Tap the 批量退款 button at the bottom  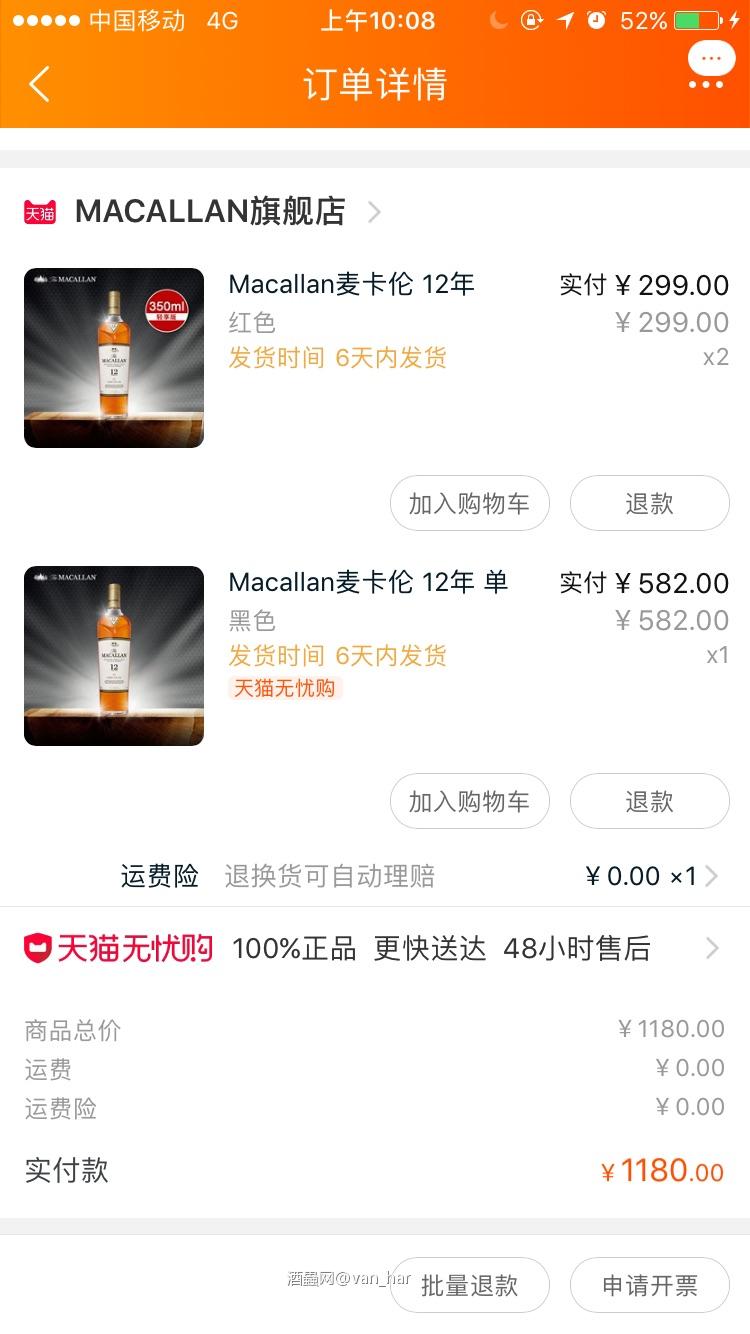click(x=470, y=1285)
